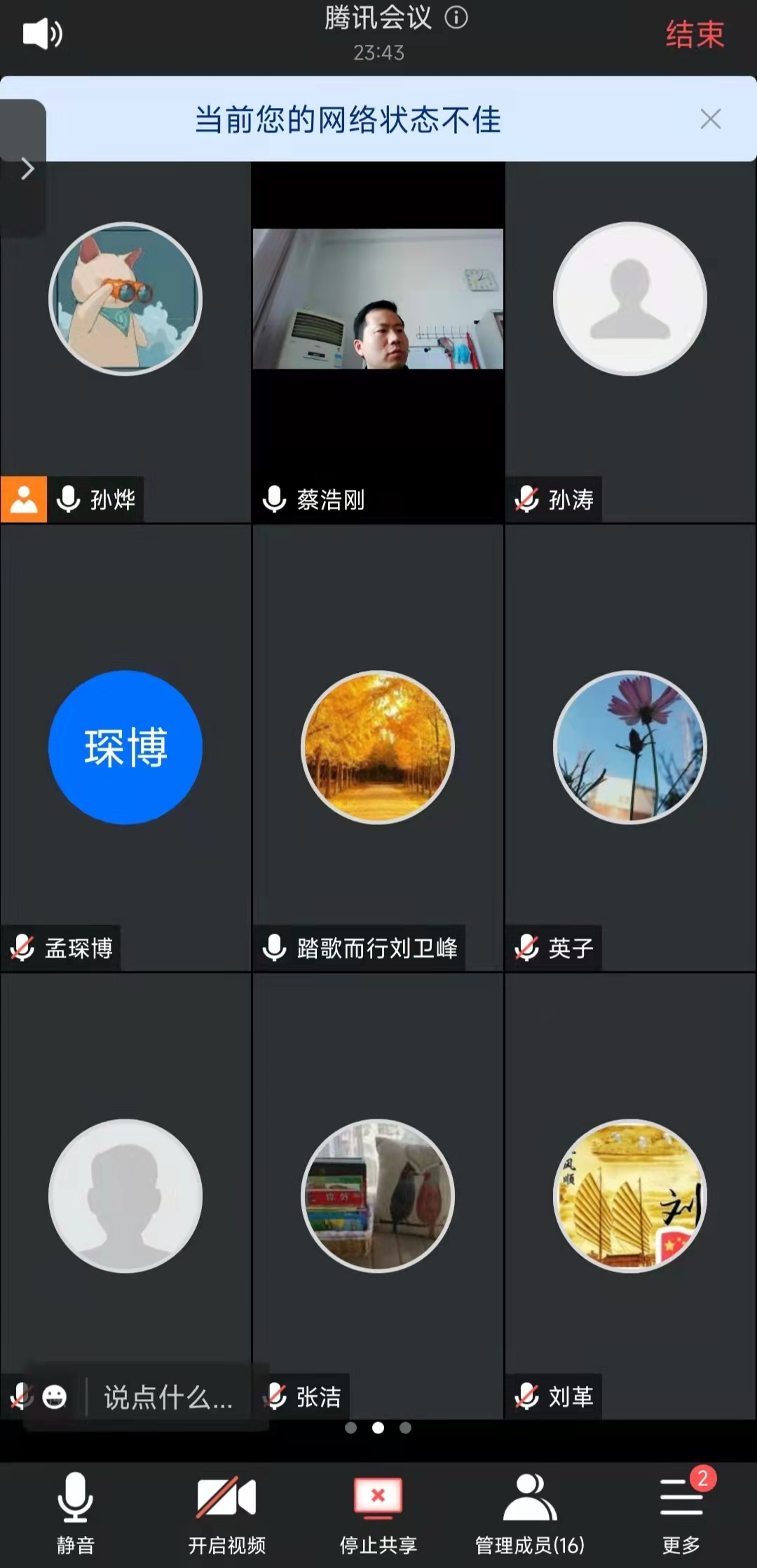Open 张洁's participant tile
Screen dimensions: 757x1568
click(x=378, y=1196)
